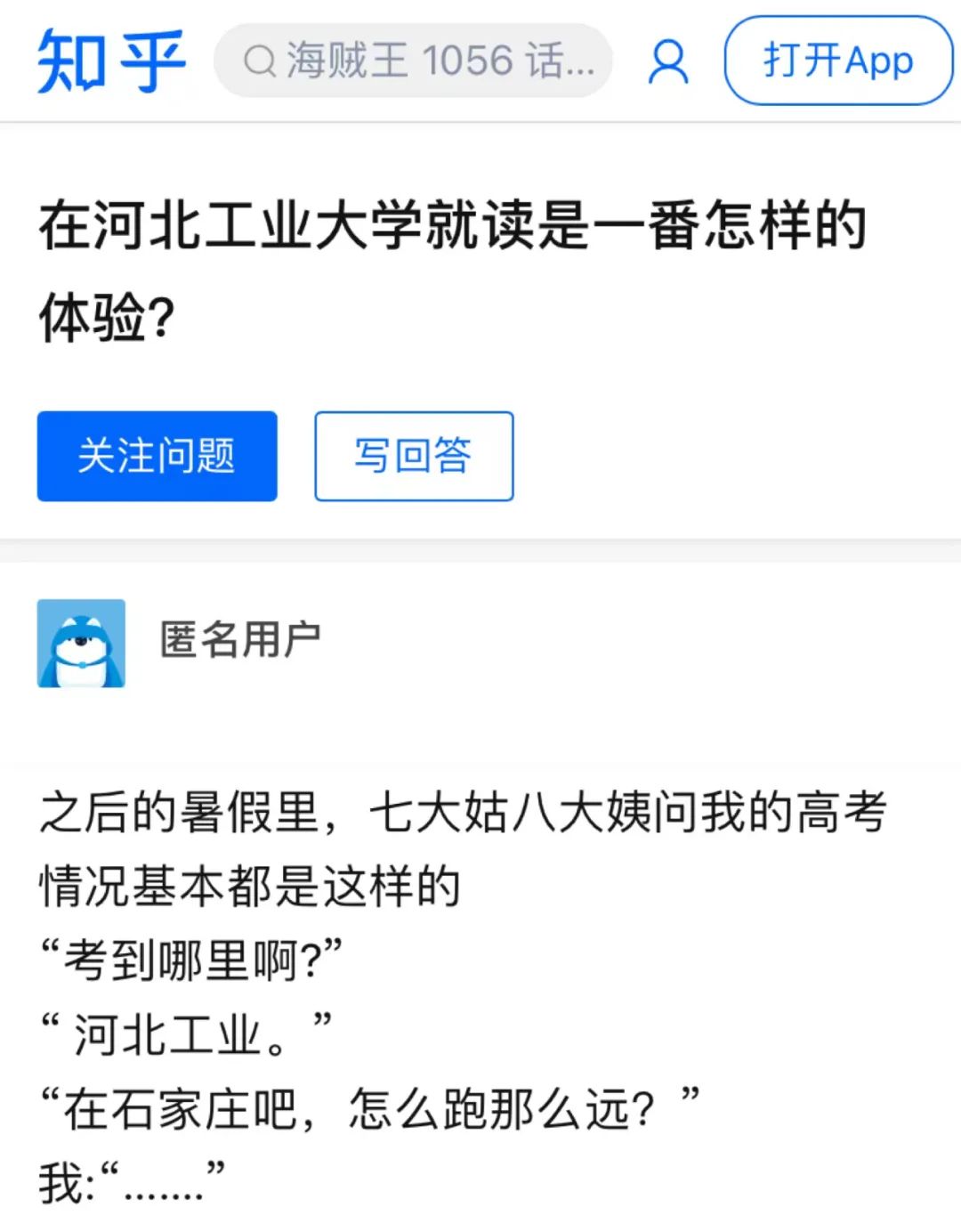This screenshot has height=1232, width=961.
Task: Tap the search box showing 海贼王 1056 话
Action: point(414,61)
